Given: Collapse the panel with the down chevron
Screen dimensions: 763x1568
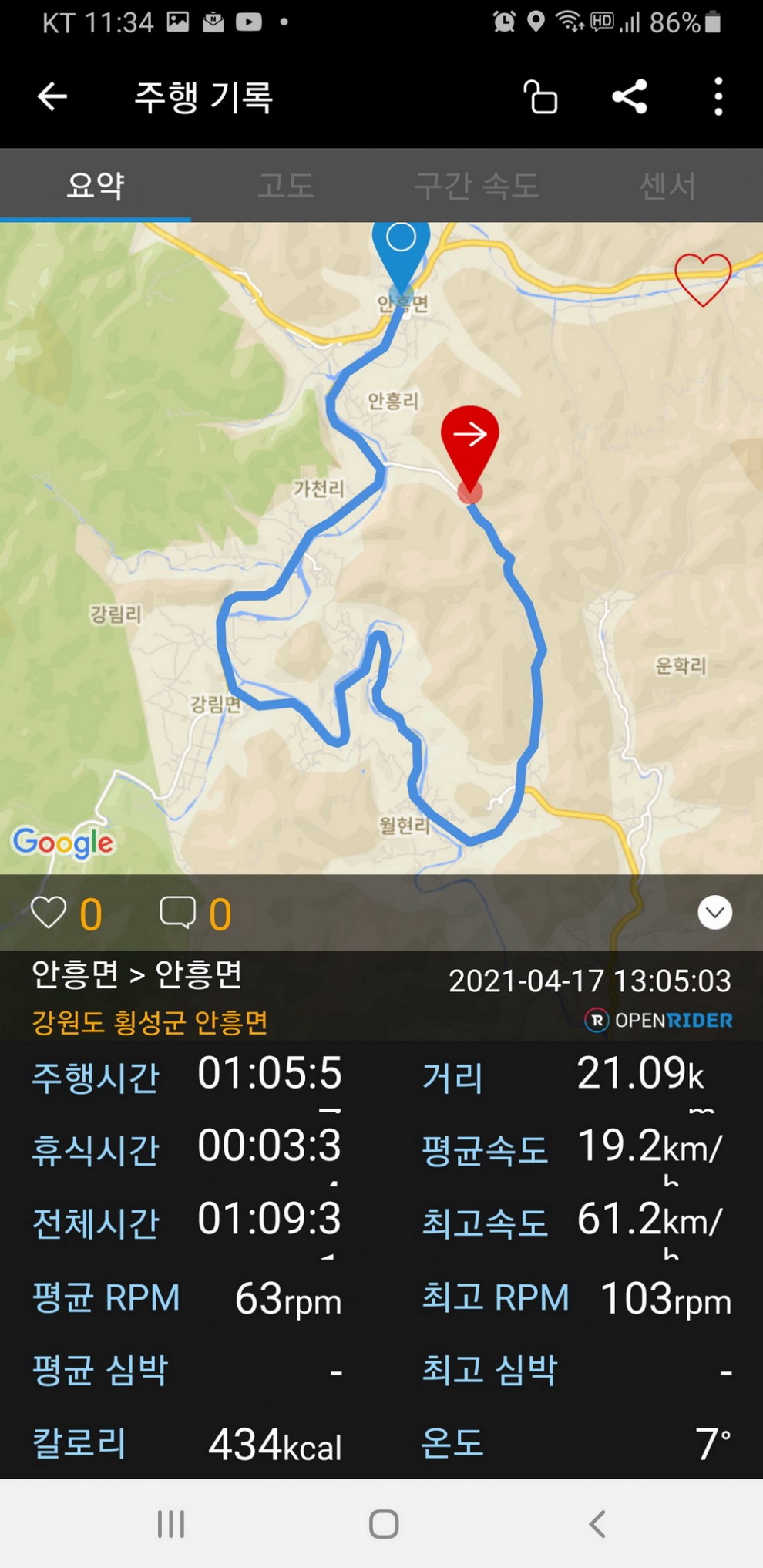Looking at the screenshot, I should (x=714, y=914).
